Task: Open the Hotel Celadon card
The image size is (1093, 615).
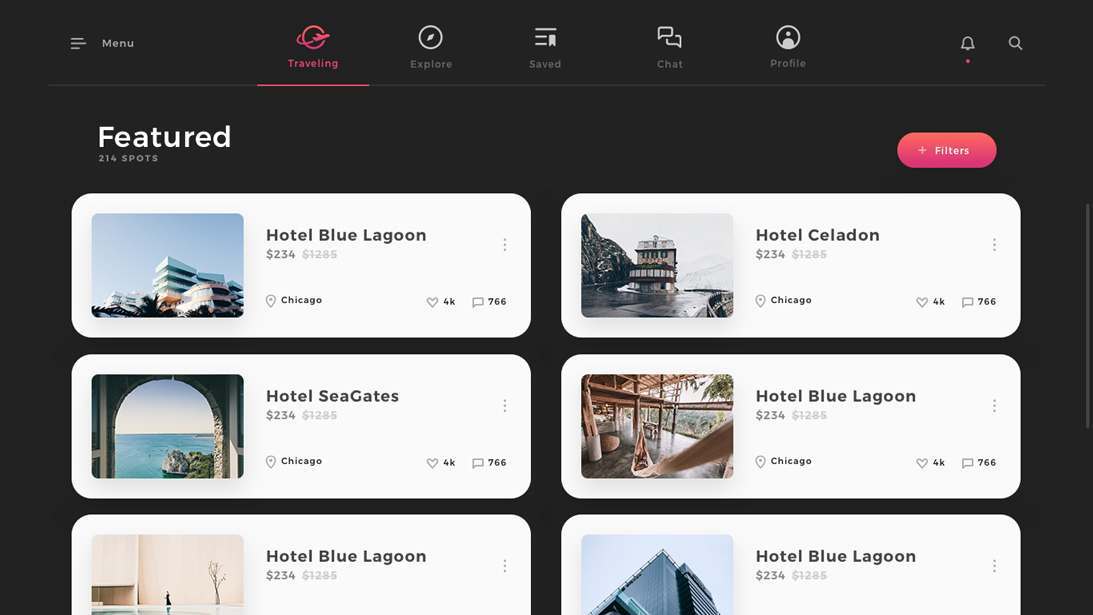Action: [x=817, y=235]
